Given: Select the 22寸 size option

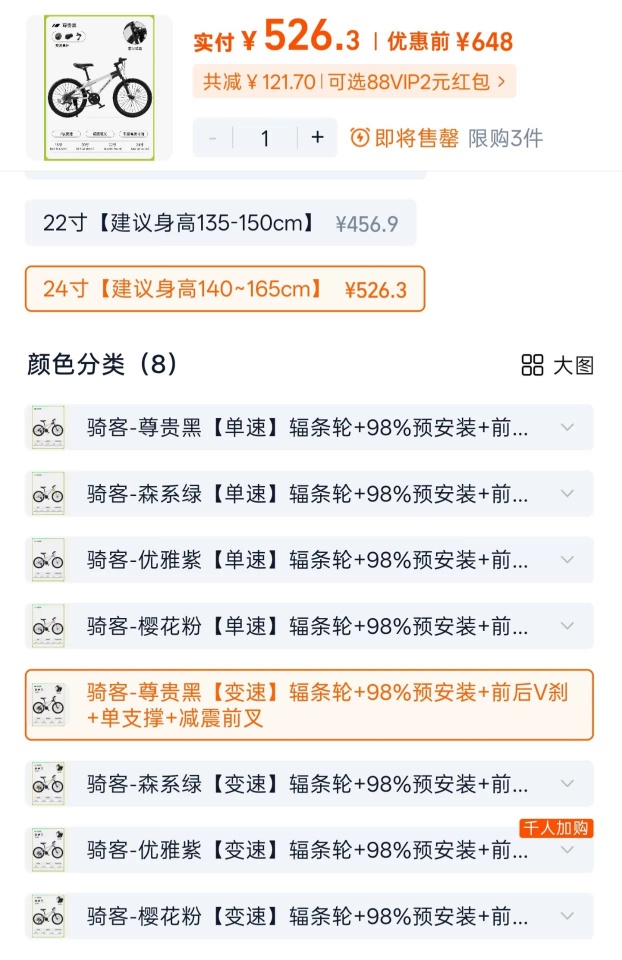Looking at the screenshot, I should pos(220,223).
